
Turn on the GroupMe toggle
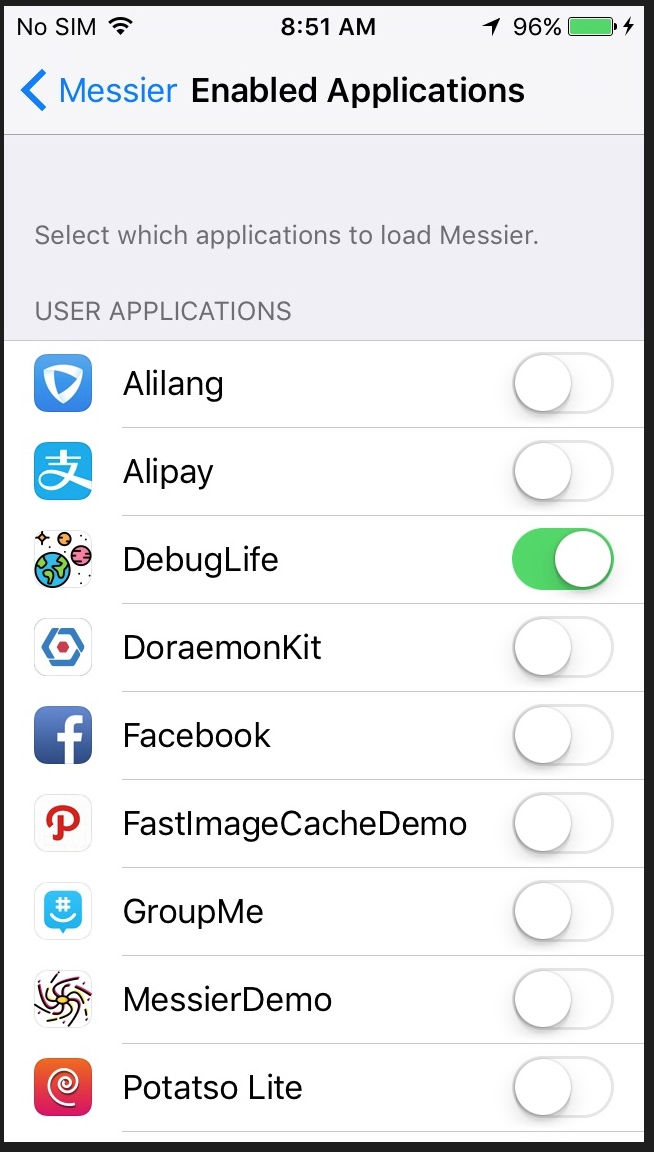tap(562, 911)
